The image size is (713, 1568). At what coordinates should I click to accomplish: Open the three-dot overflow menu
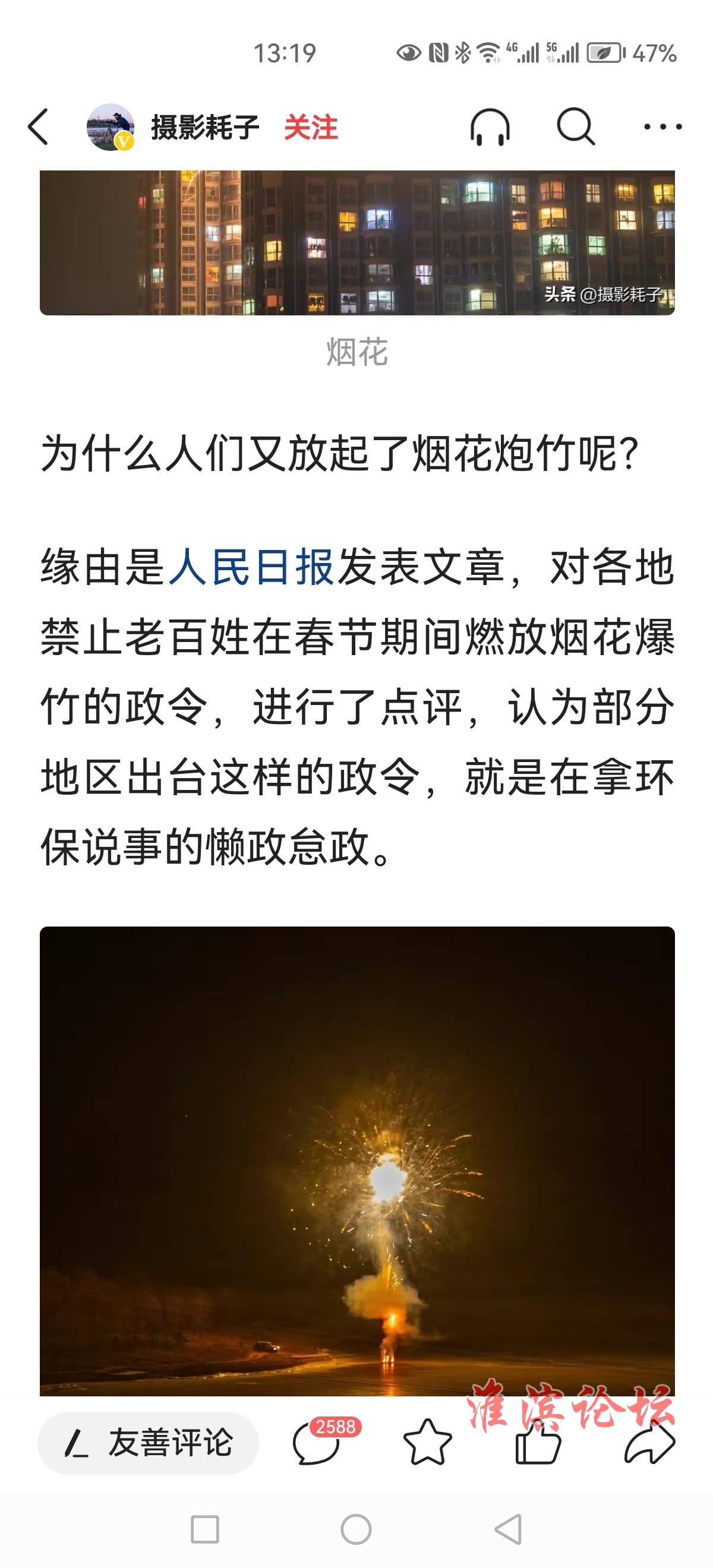point(662,127)
